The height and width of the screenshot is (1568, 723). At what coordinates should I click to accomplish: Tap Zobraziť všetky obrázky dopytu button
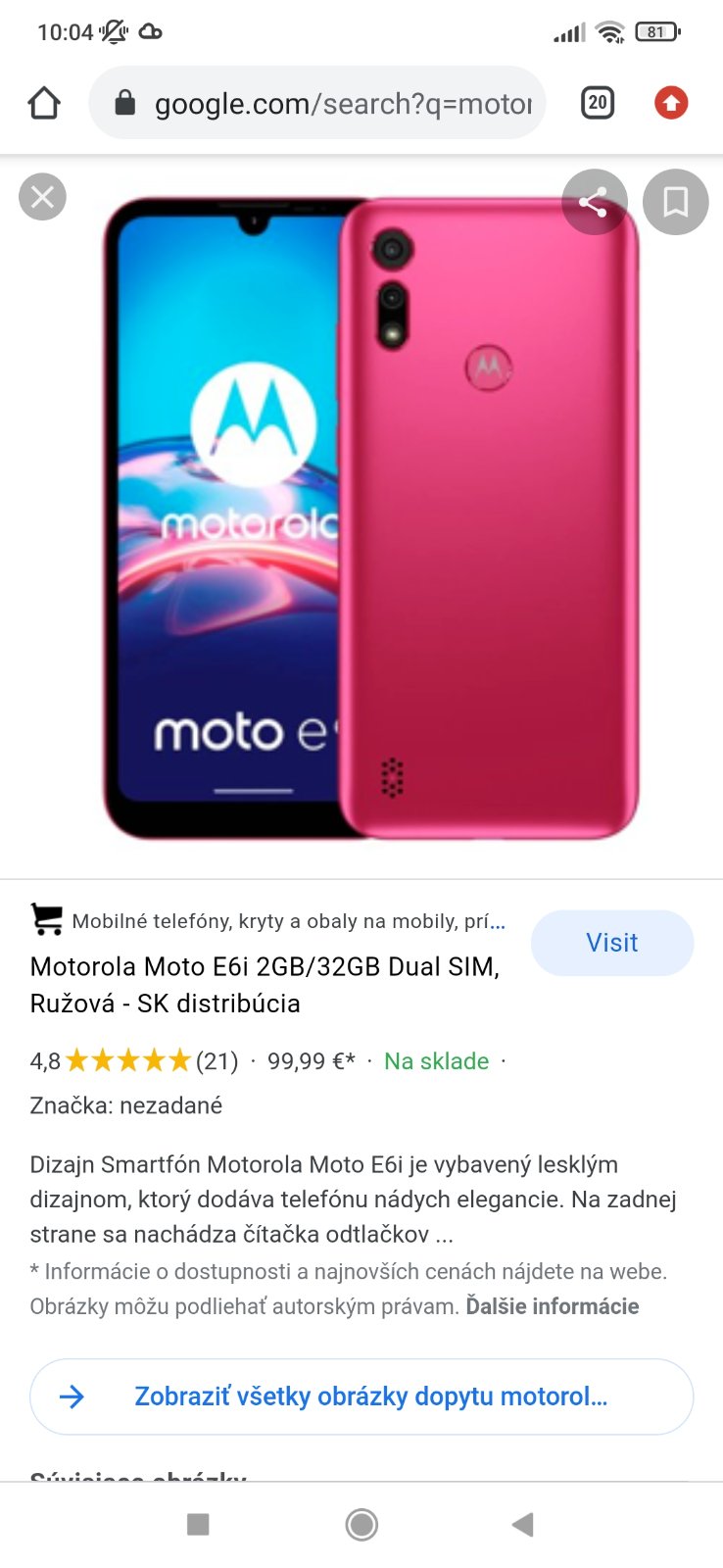point(361,1396)
